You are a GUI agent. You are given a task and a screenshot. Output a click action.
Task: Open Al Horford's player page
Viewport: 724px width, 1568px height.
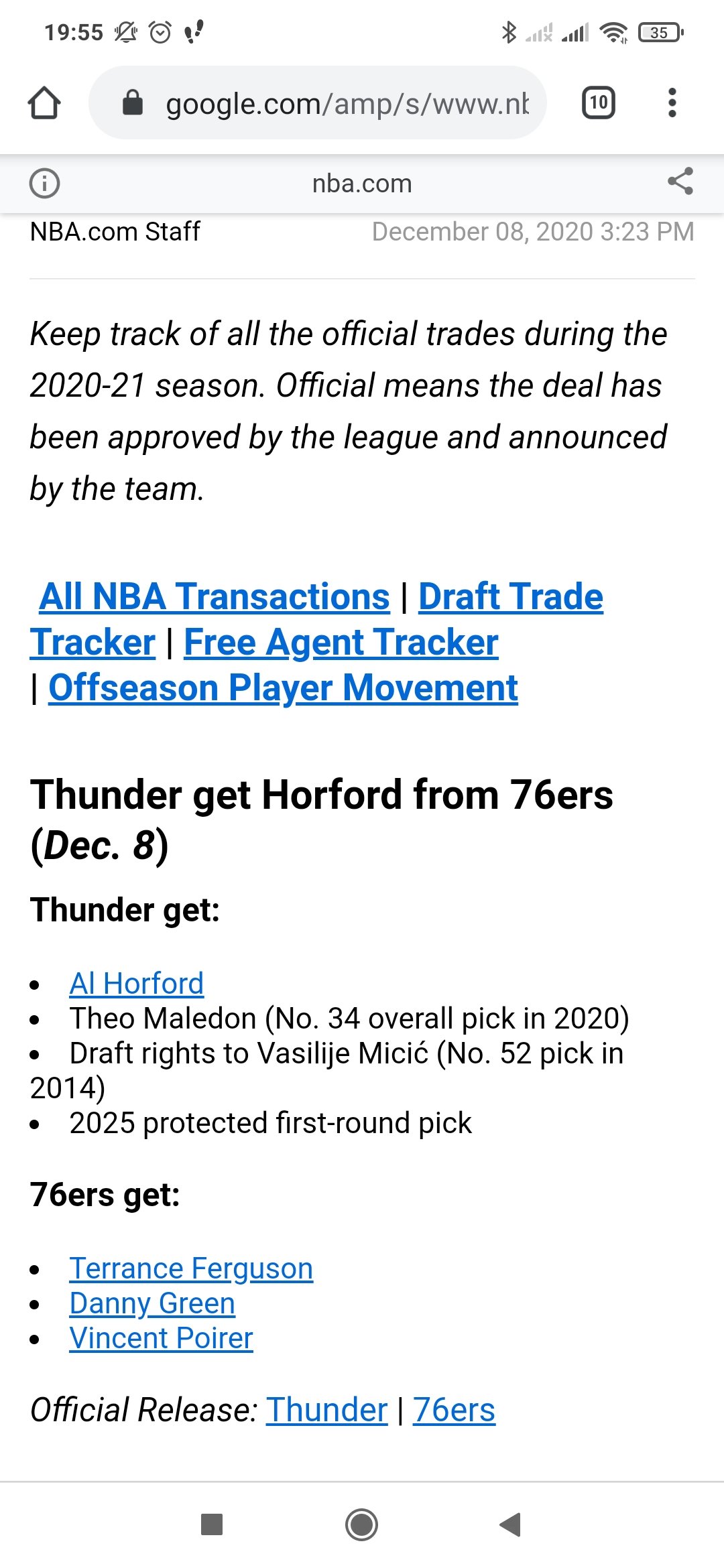tap(136, 984)
